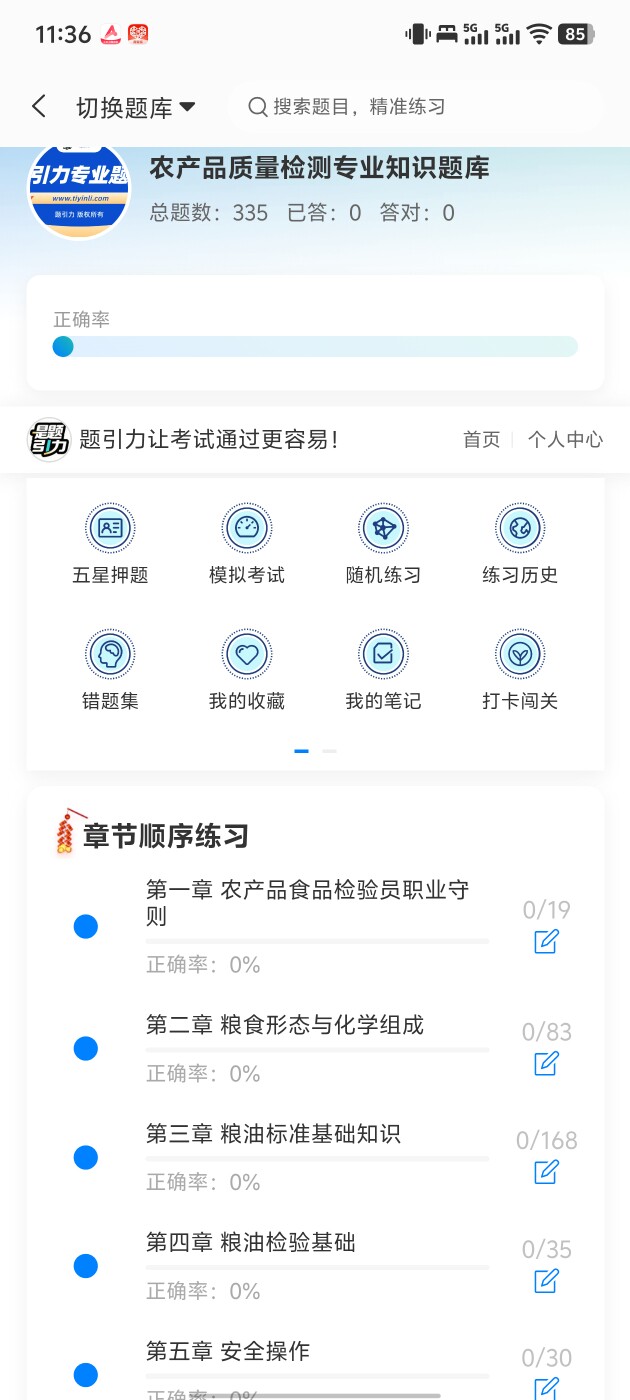This screenshot has height=1400, width=630.
Task: Open 错题集
Action: point(110,670)
